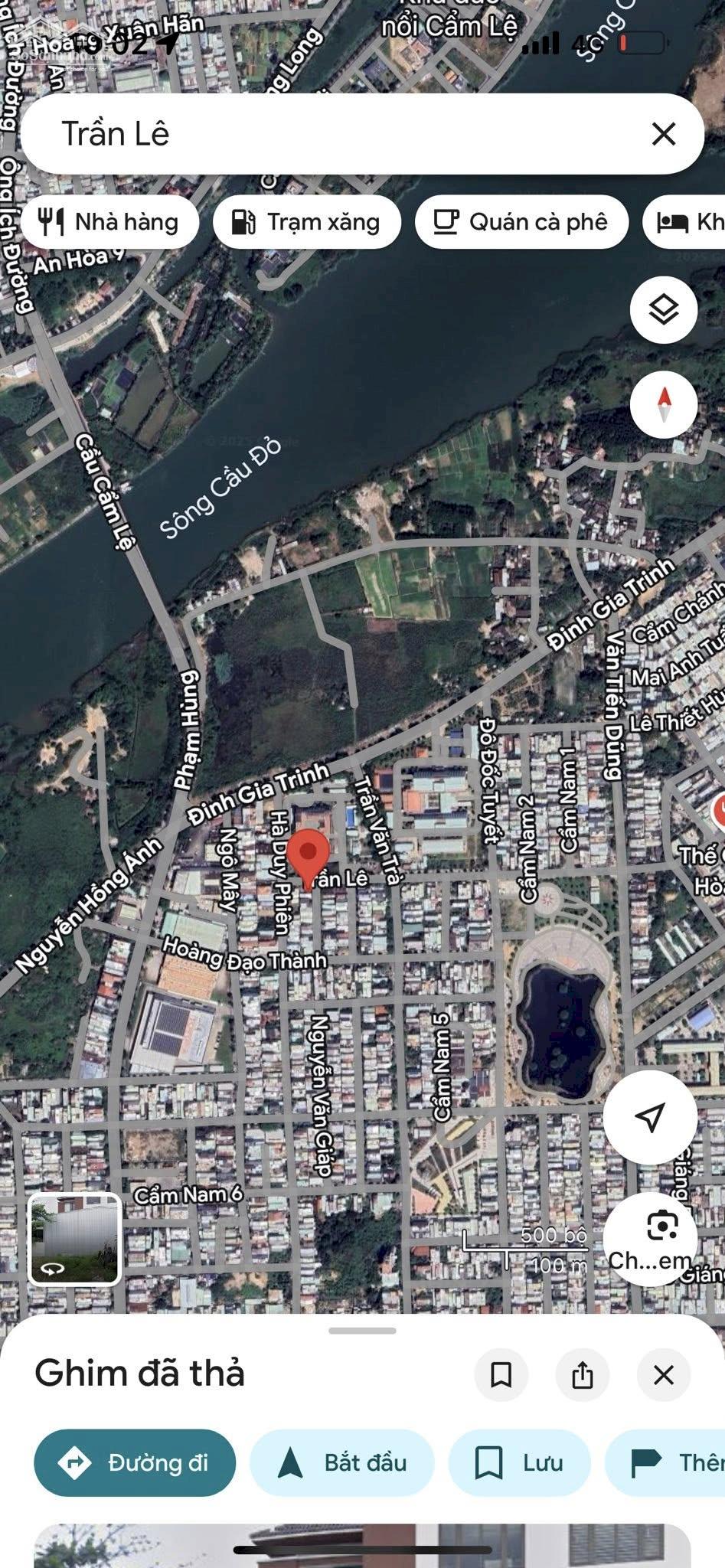Tap the compass to reset orientation

tap(663, 404)
